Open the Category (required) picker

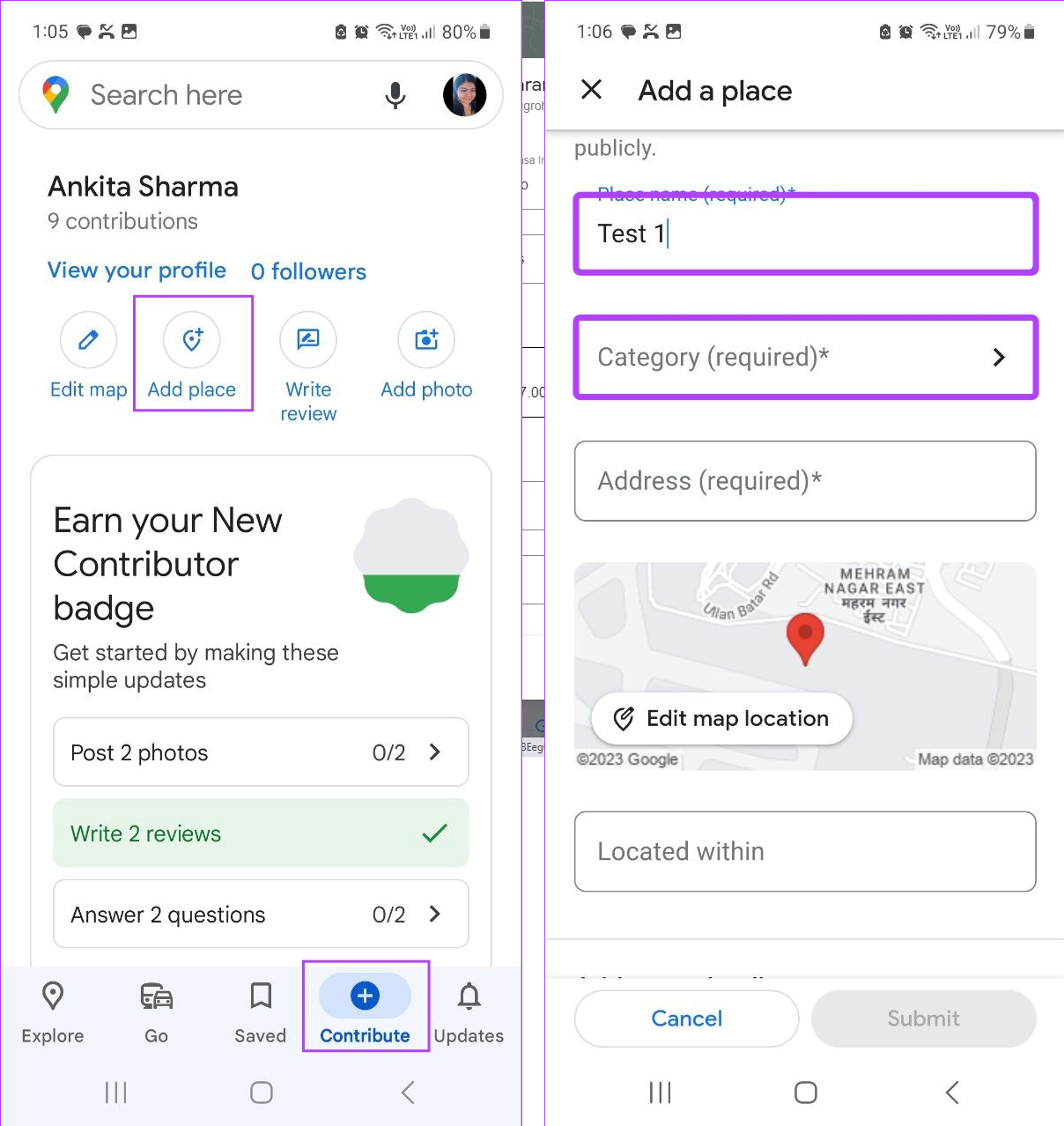[805, 357]
